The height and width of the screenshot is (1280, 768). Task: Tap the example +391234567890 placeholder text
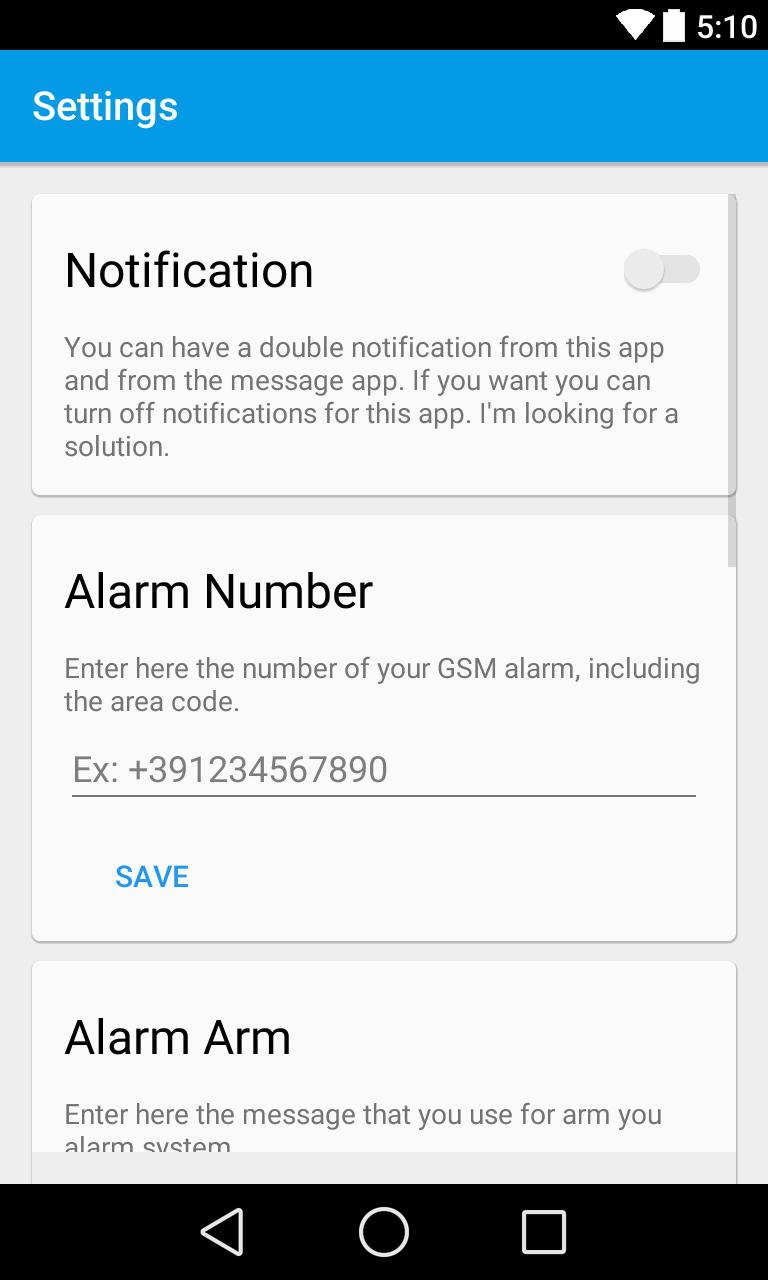point(230,770)
